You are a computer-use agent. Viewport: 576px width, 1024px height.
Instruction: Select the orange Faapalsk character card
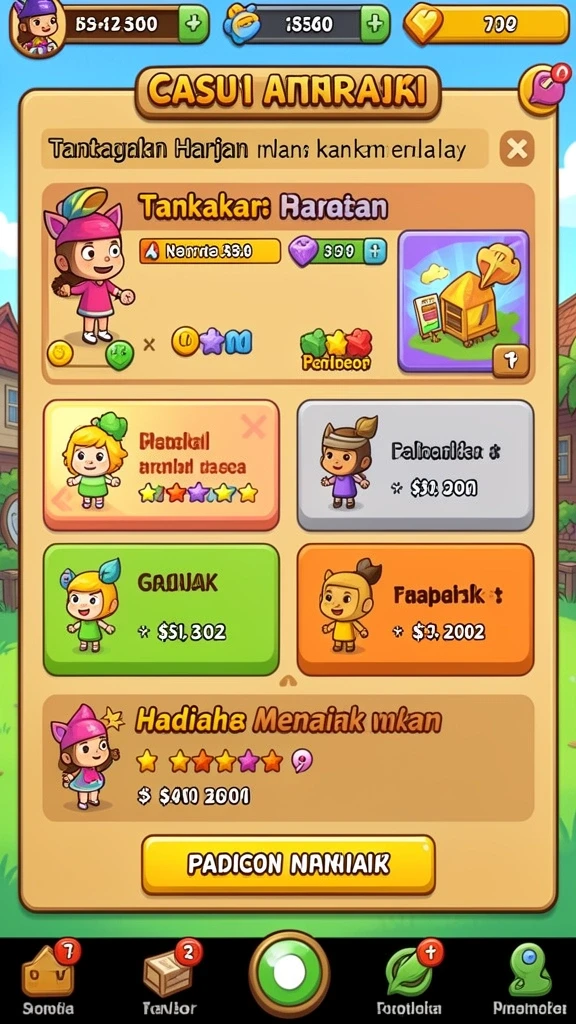[415, 609]
